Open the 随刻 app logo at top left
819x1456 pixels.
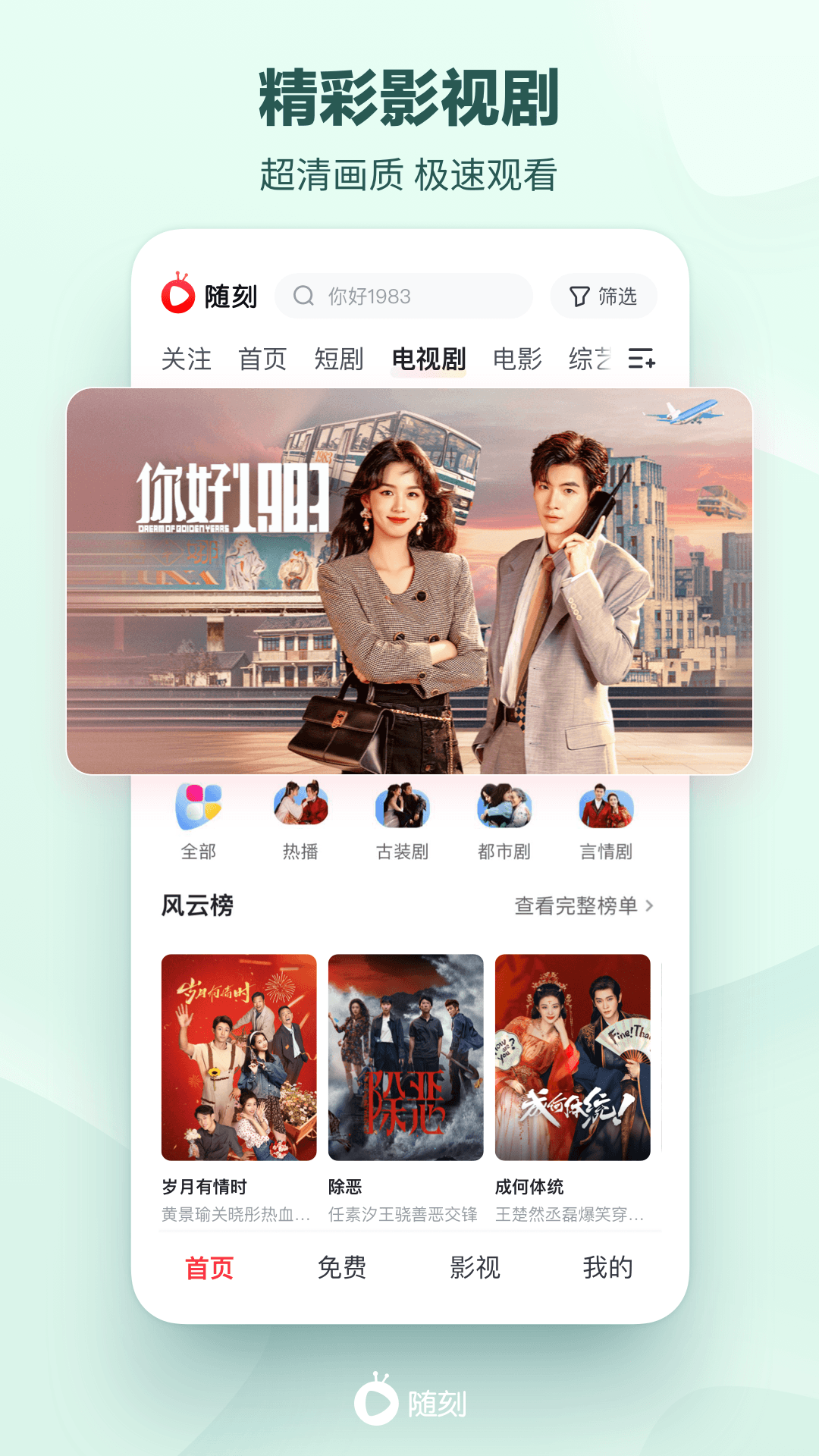180,296
